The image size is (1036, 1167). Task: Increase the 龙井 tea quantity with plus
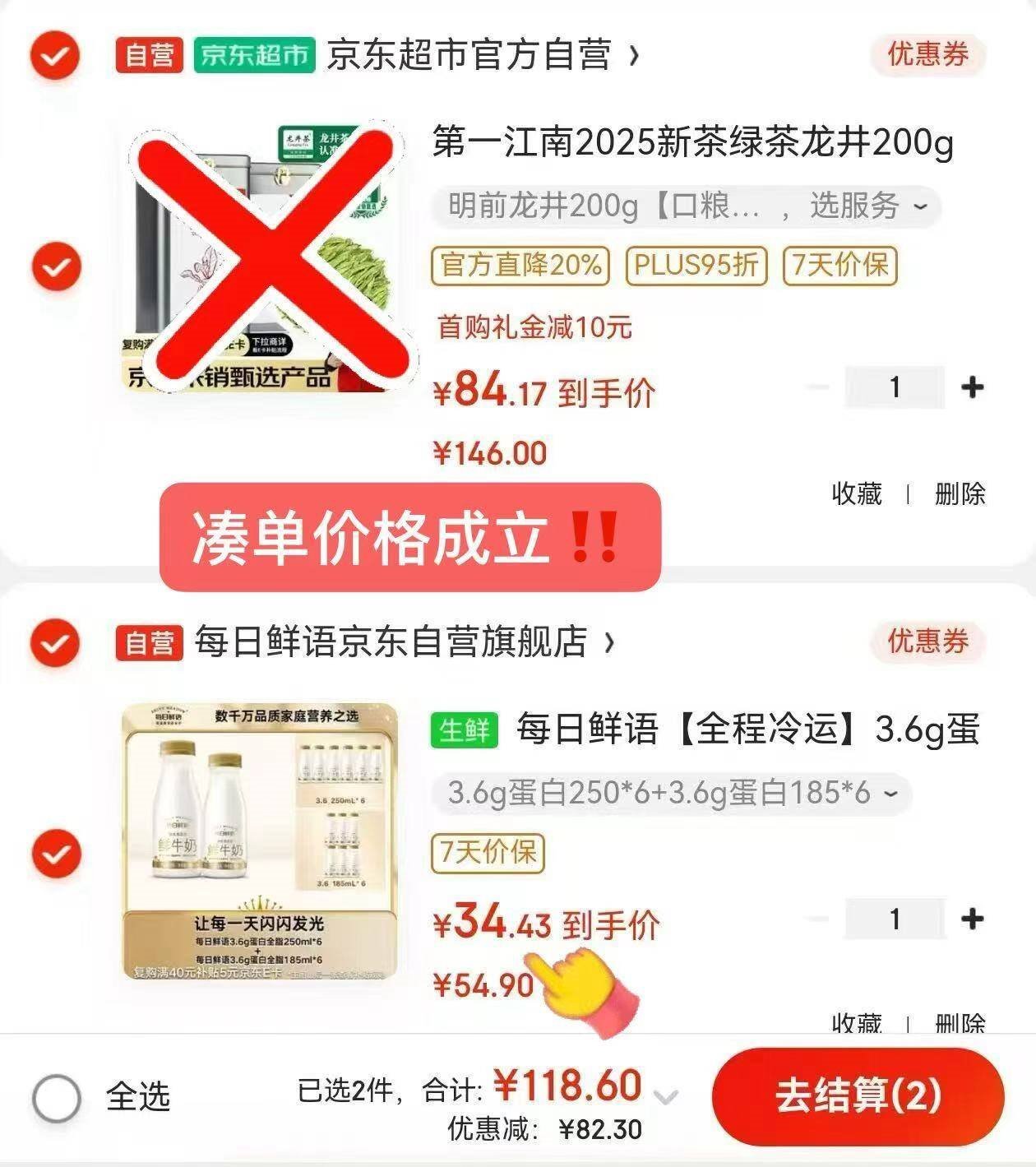(x=972, y=387)
